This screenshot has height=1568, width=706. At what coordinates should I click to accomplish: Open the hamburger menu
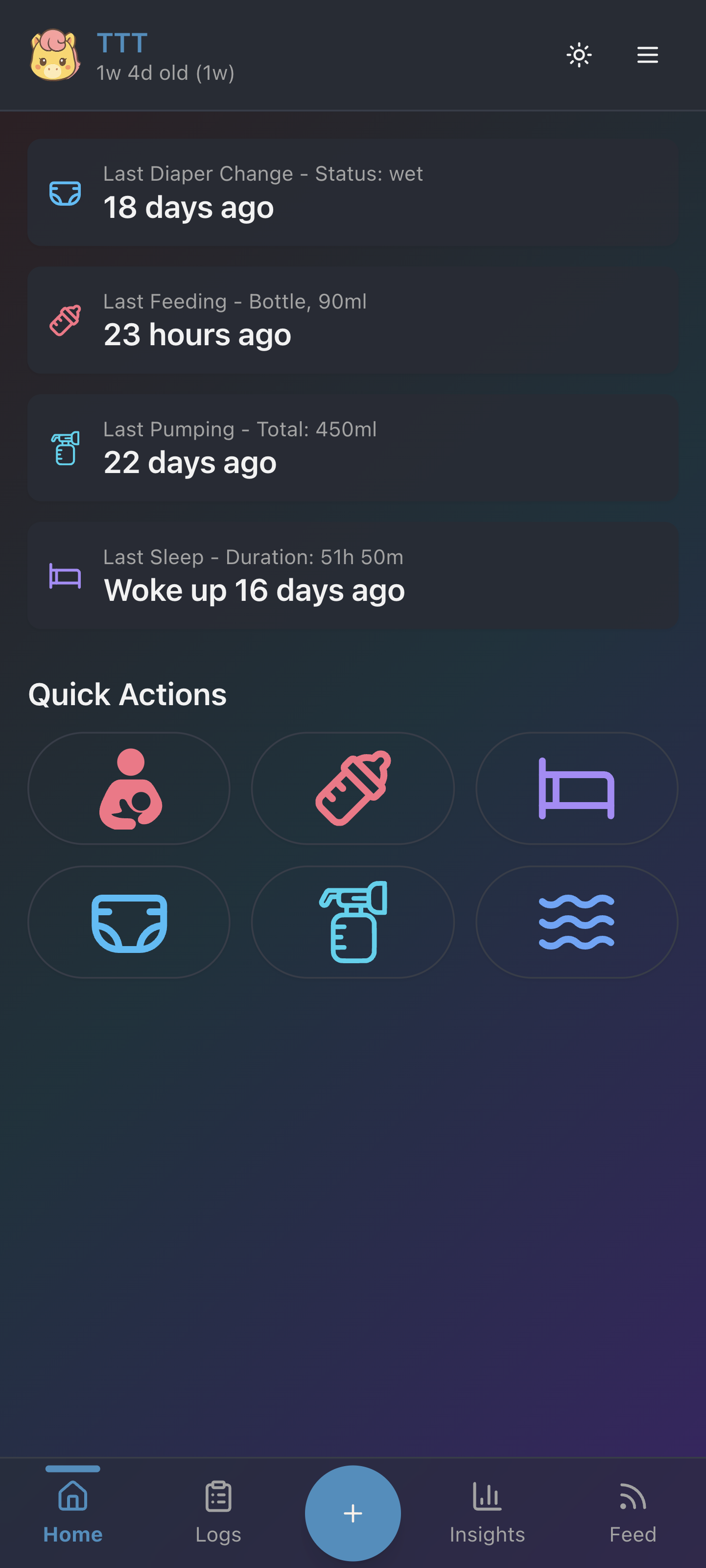[647, 55]
